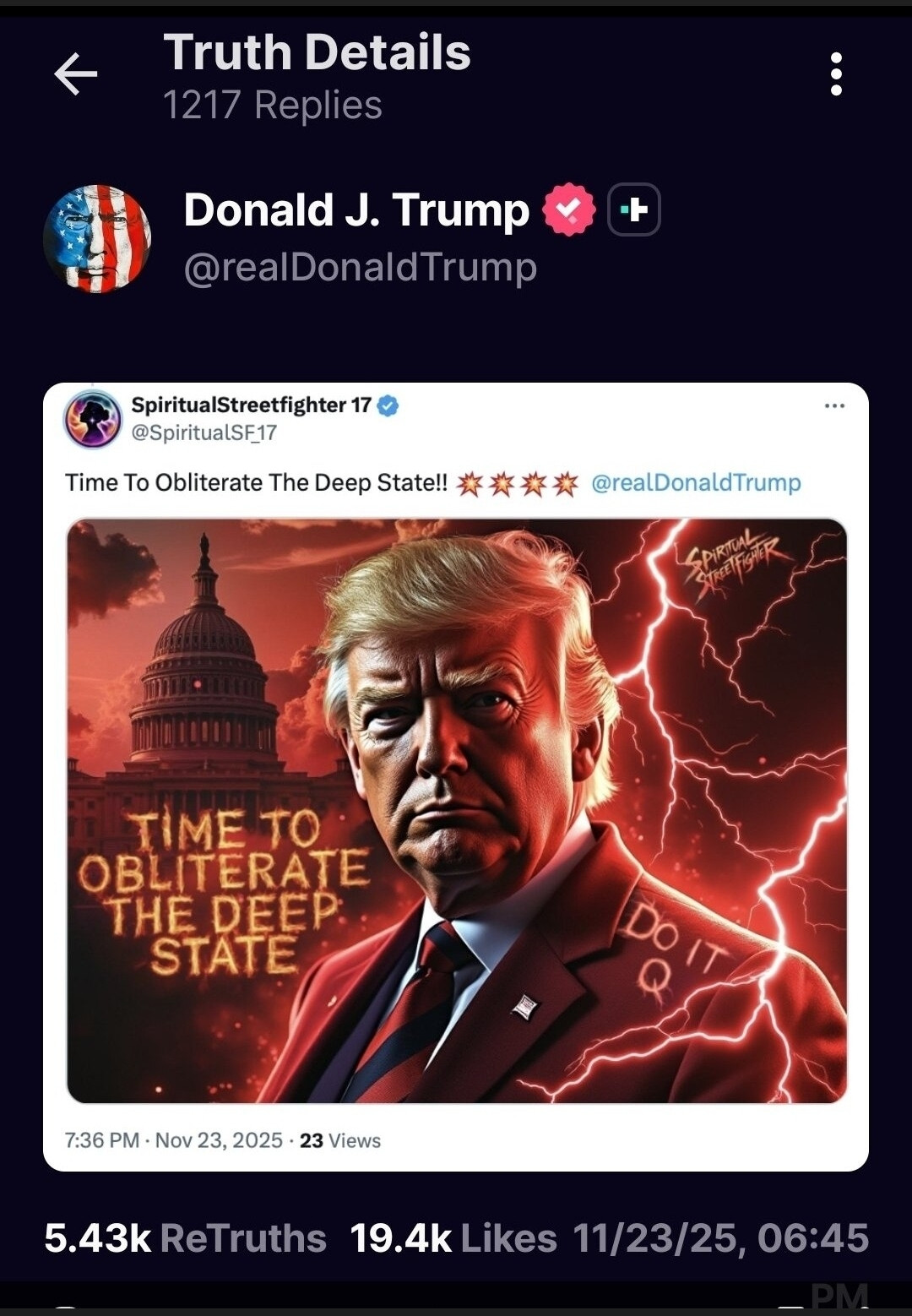This screenshot has height=1316, width=912.
Task: View the 19.4k Likes list
Action: [x=453, y=1238]
